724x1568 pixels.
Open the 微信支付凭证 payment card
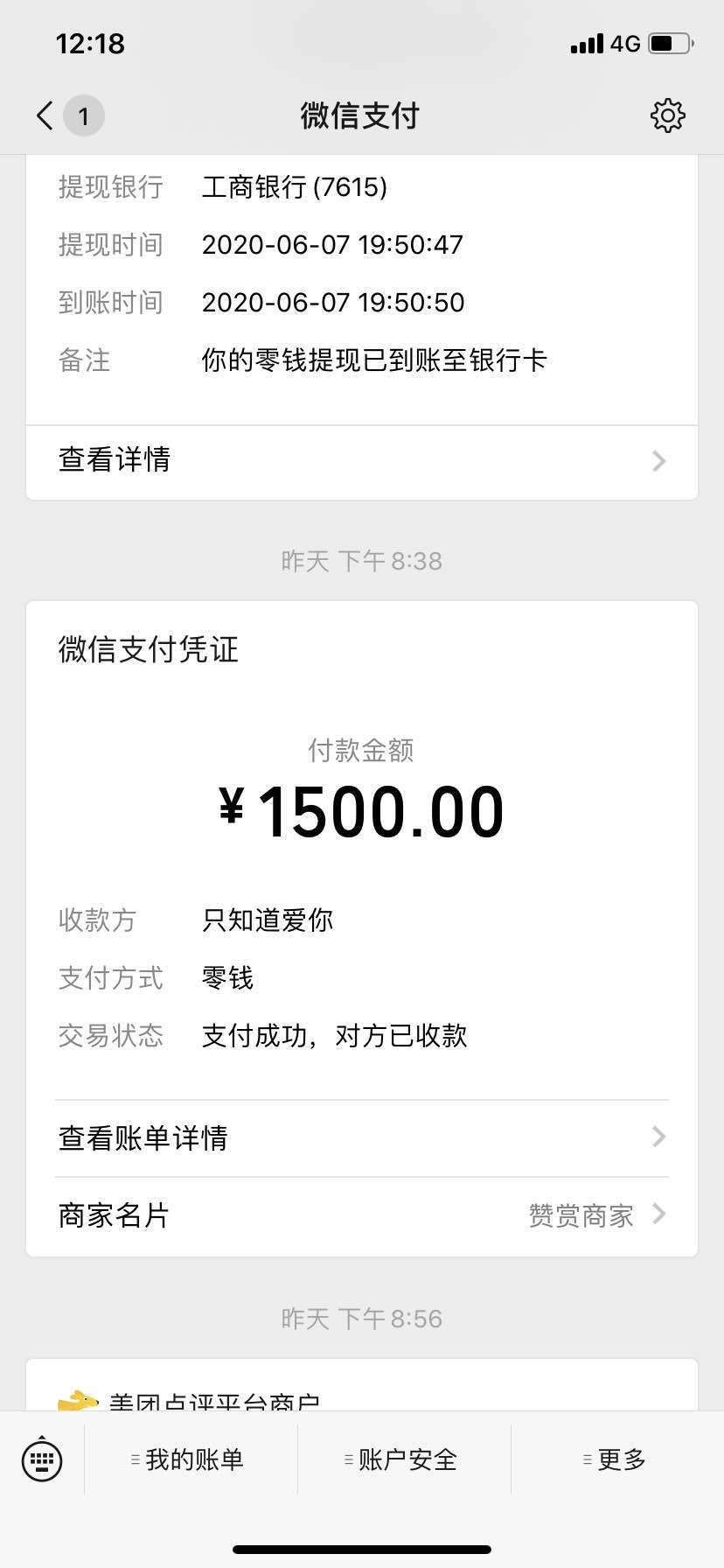coord(362,928)
